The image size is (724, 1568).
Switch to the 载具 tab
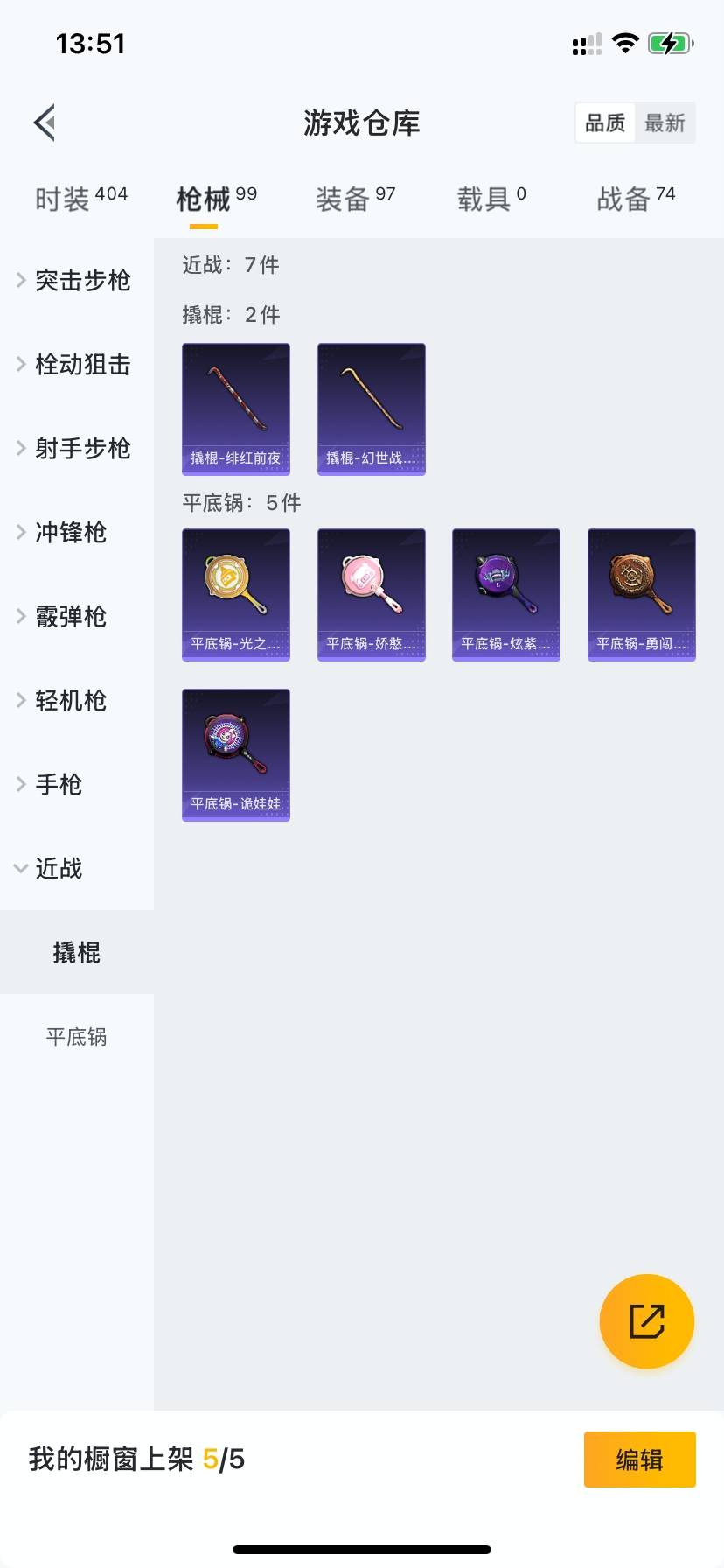[491, 199]
